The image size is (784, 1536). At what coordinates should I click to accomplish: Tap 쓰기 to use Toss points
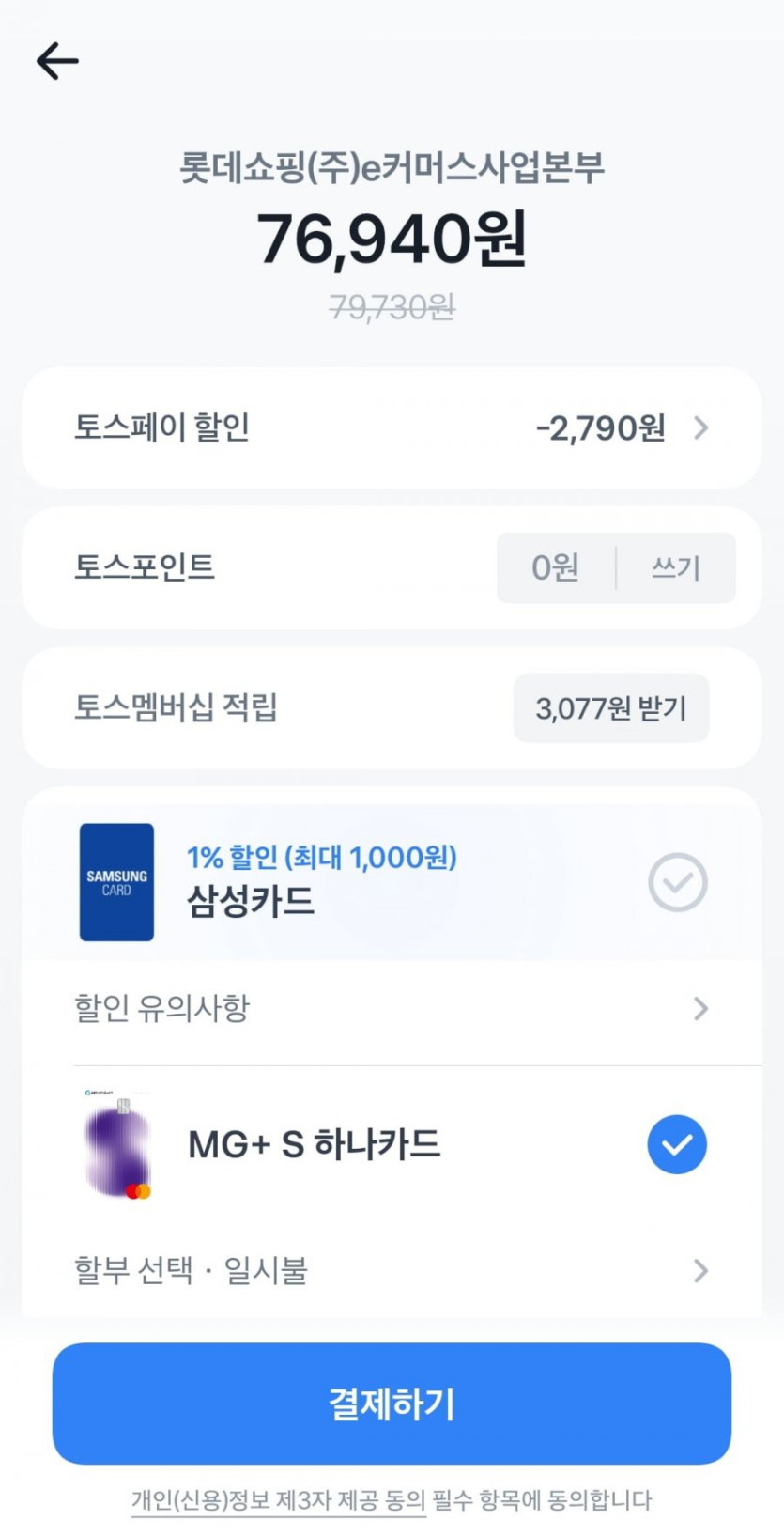[x=676, y=567]
